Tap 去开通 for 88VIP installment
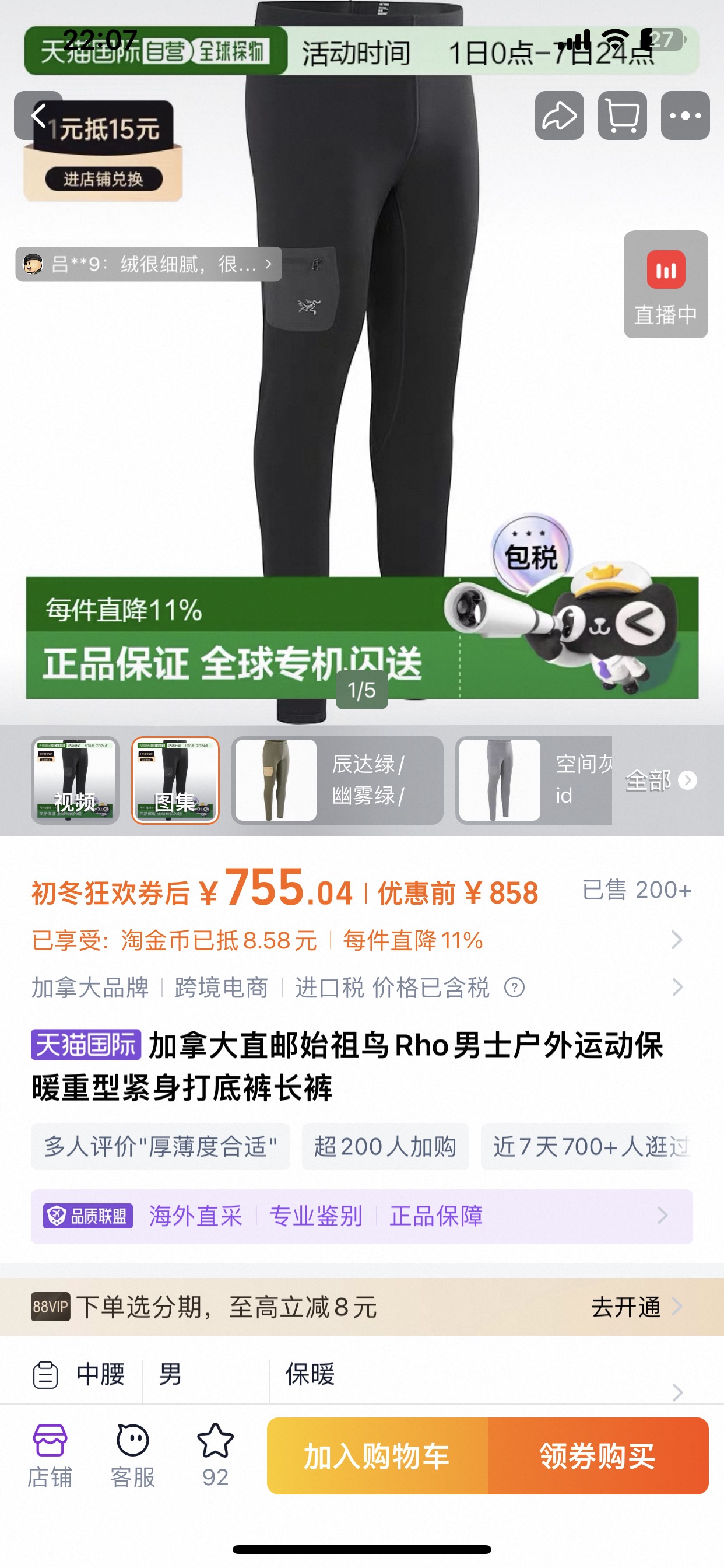This screenshot has width=724, height=1568. click(x=635, y=1306)
